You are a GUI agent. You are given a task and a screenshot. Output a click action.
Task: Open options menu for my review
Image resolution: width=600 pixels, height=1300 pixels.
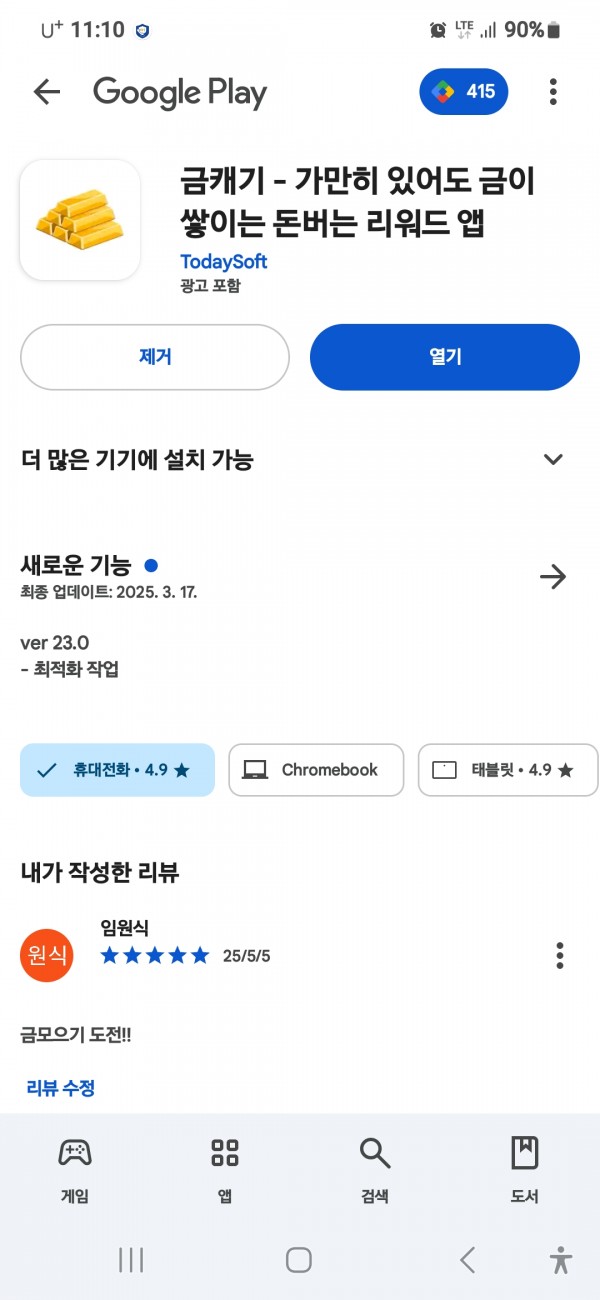click(x=560, y=955)
